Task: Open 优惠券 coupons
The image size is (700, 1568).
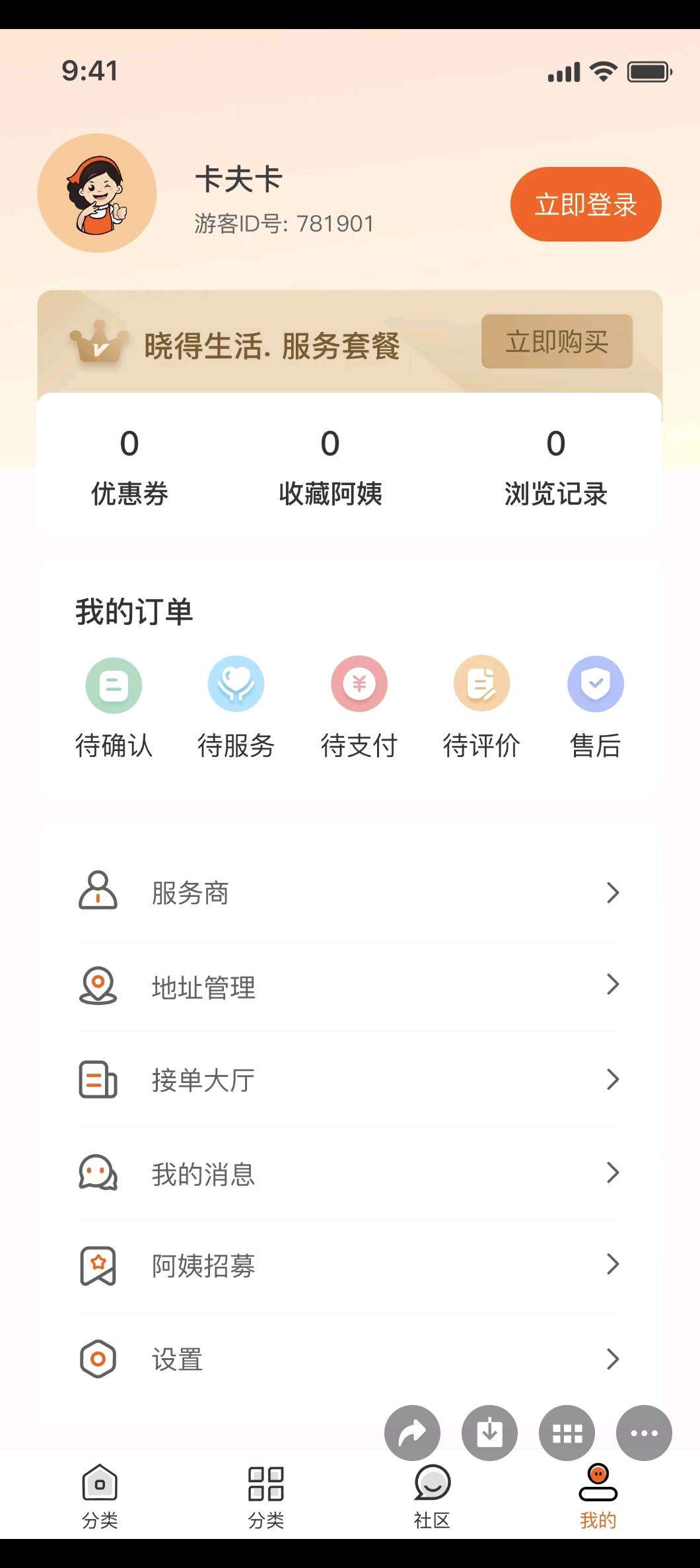Action: 129,466
